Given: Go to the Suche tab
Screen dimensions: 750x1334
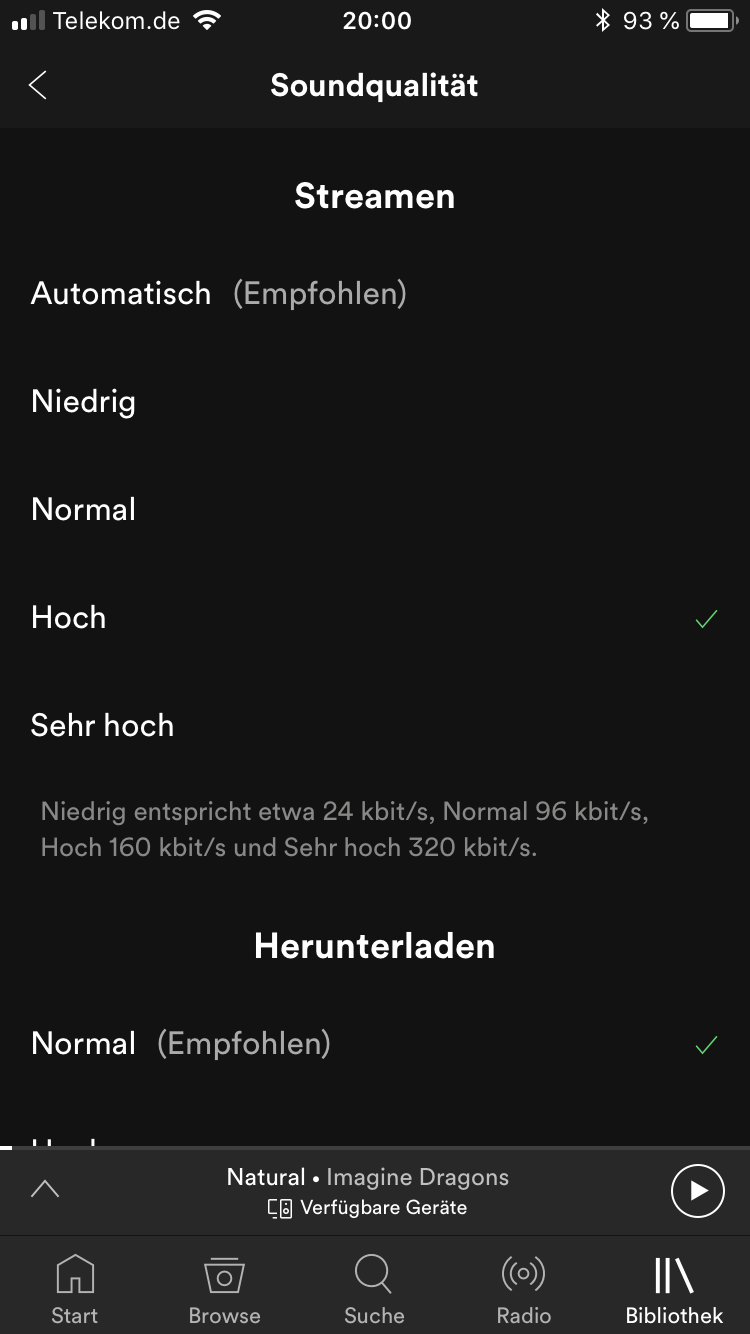Looking at the screenshot, I should [374, 1290].
